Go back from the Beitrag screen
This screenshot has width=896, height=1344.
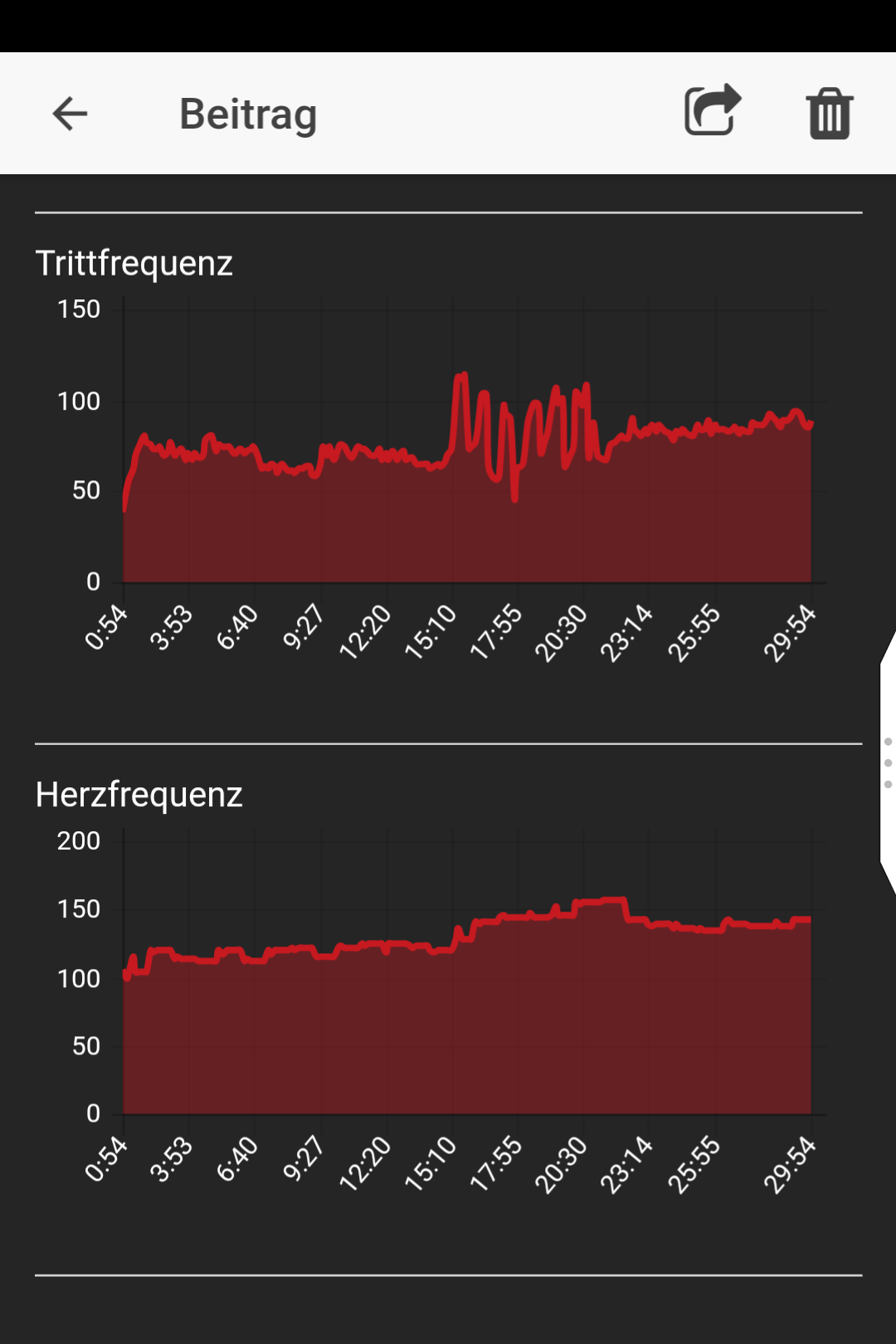(70, 114)
